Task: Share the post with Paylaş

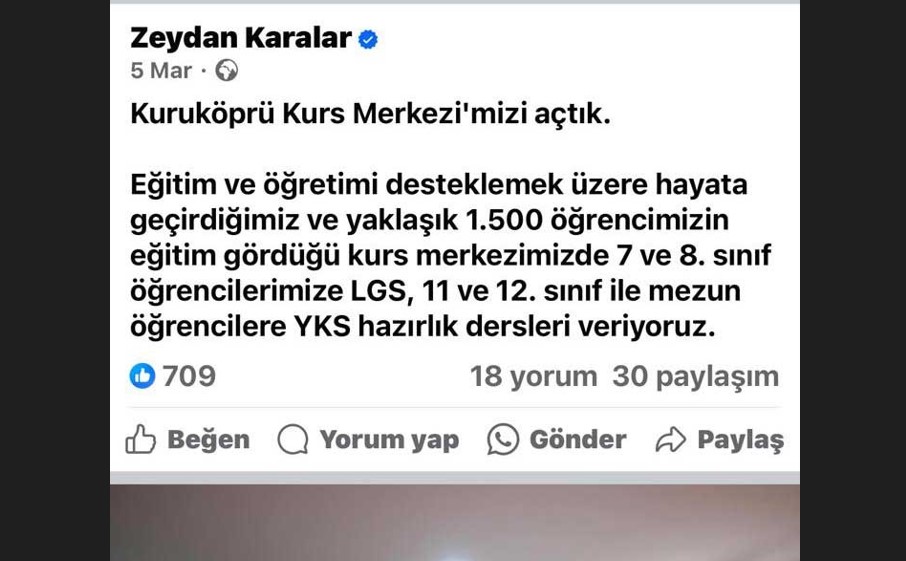Action: (x=719, y=439)
